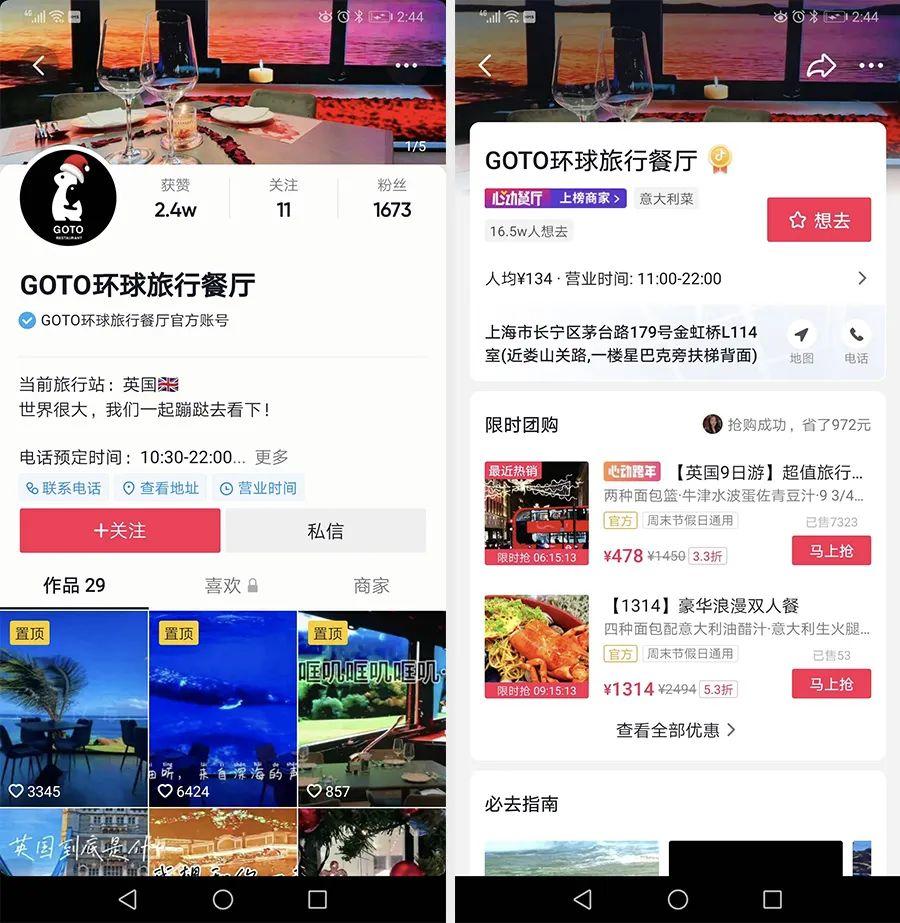900x923 pixels.
Task: Open the pinned video with 3345 likes
Action: (74, 708)
